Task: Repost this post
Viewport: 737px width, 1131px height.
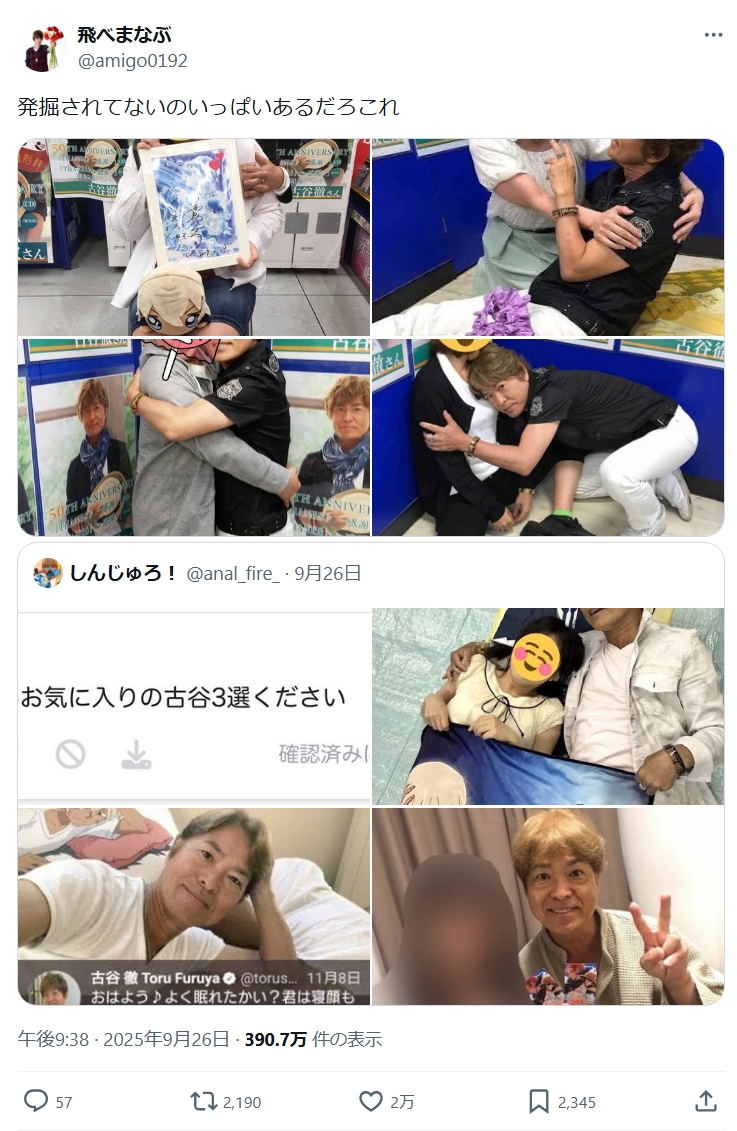Action: [x=204, y=1101]
